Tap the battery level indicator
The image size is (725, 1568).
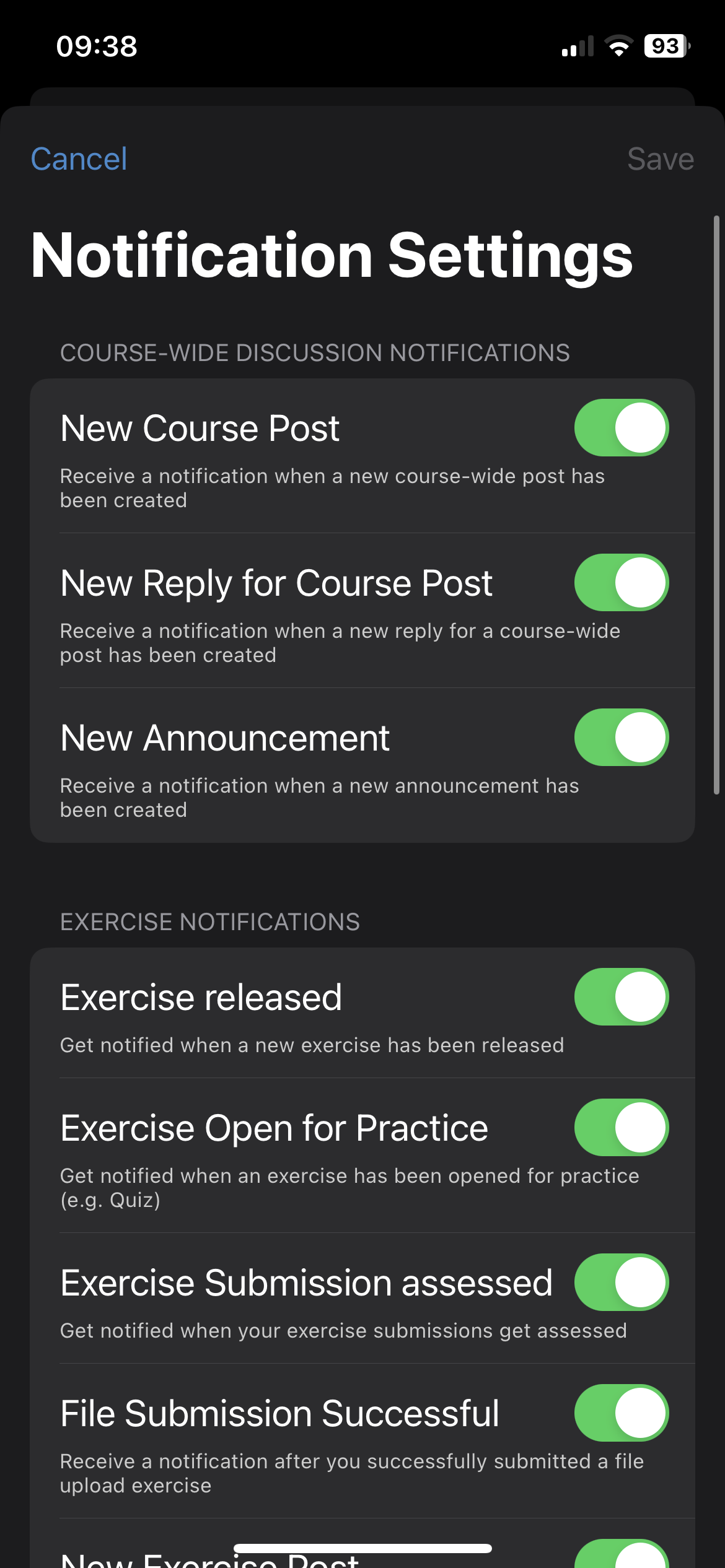click(x=666, y=45)
